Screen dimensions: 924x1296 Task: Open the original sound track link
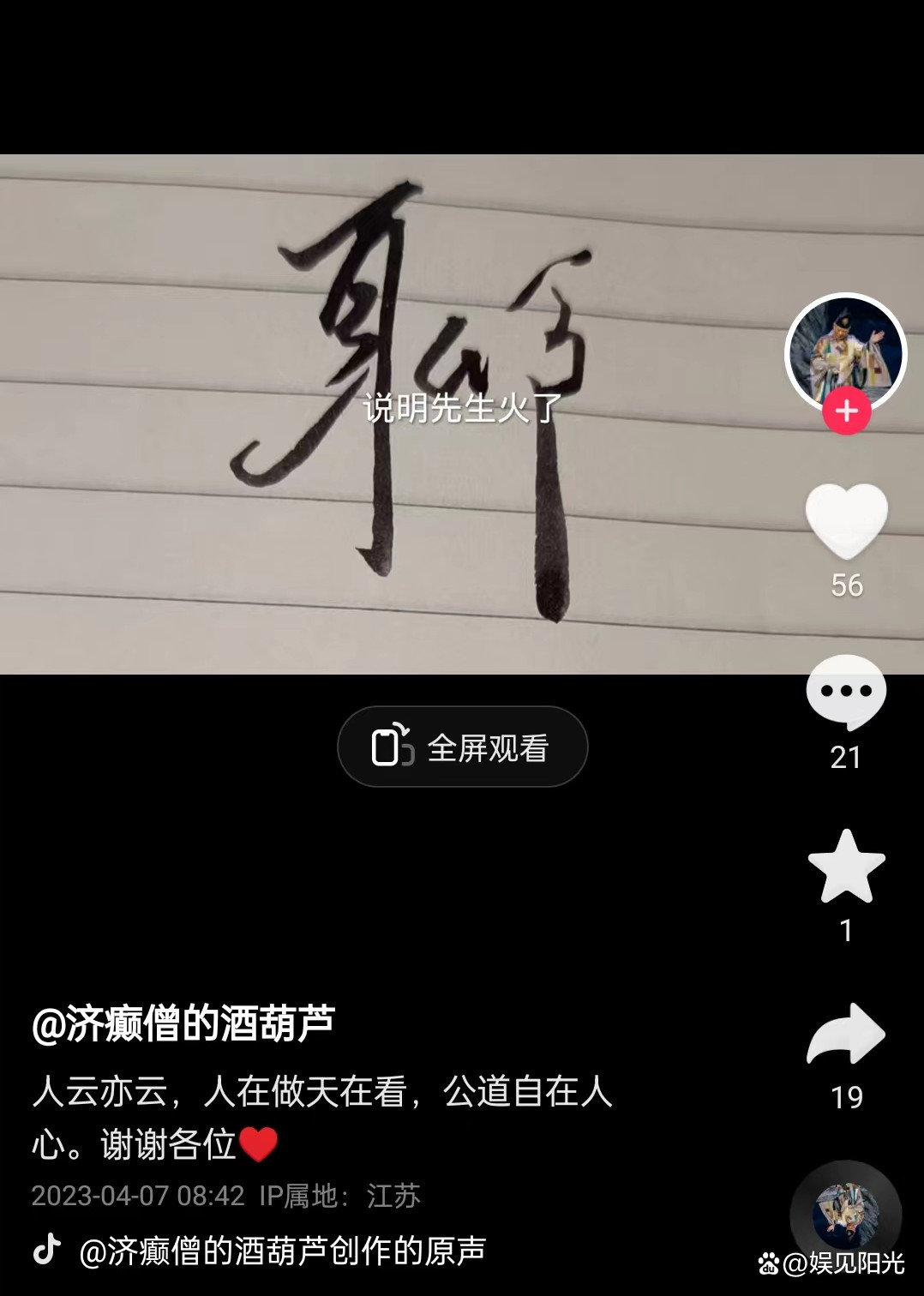coord(281,1251)
